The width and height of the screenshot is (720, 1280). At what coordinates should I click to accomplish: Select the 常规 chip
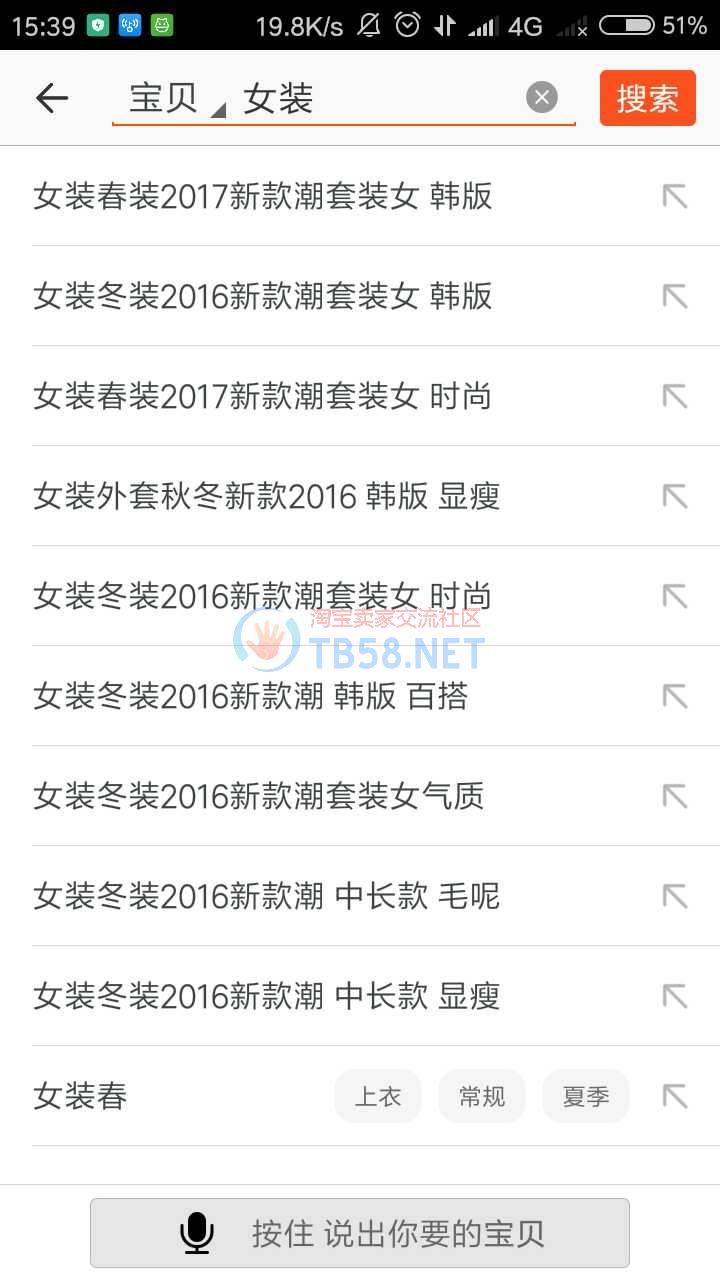pos(482,1096)
